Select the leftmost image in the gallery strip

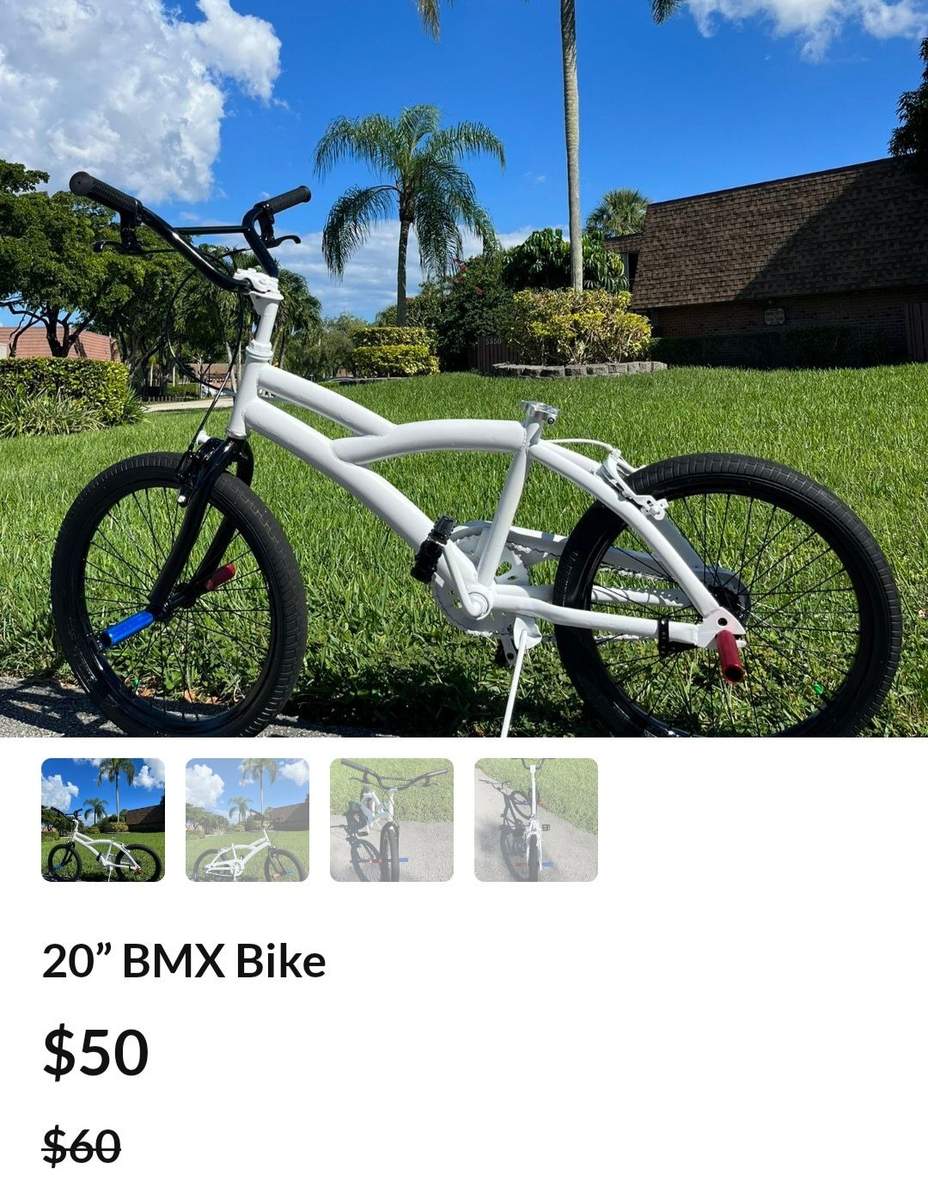pos(103,820)
